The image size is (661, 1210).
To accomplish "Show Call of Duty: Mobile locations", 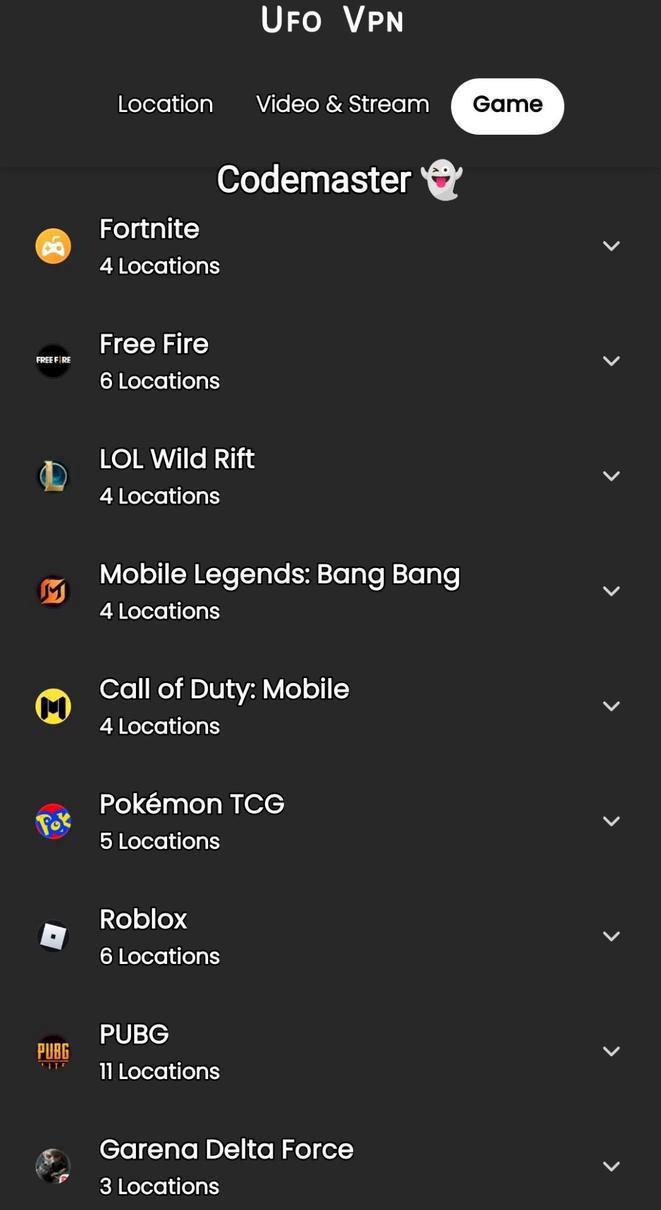I will pos(611,706).
